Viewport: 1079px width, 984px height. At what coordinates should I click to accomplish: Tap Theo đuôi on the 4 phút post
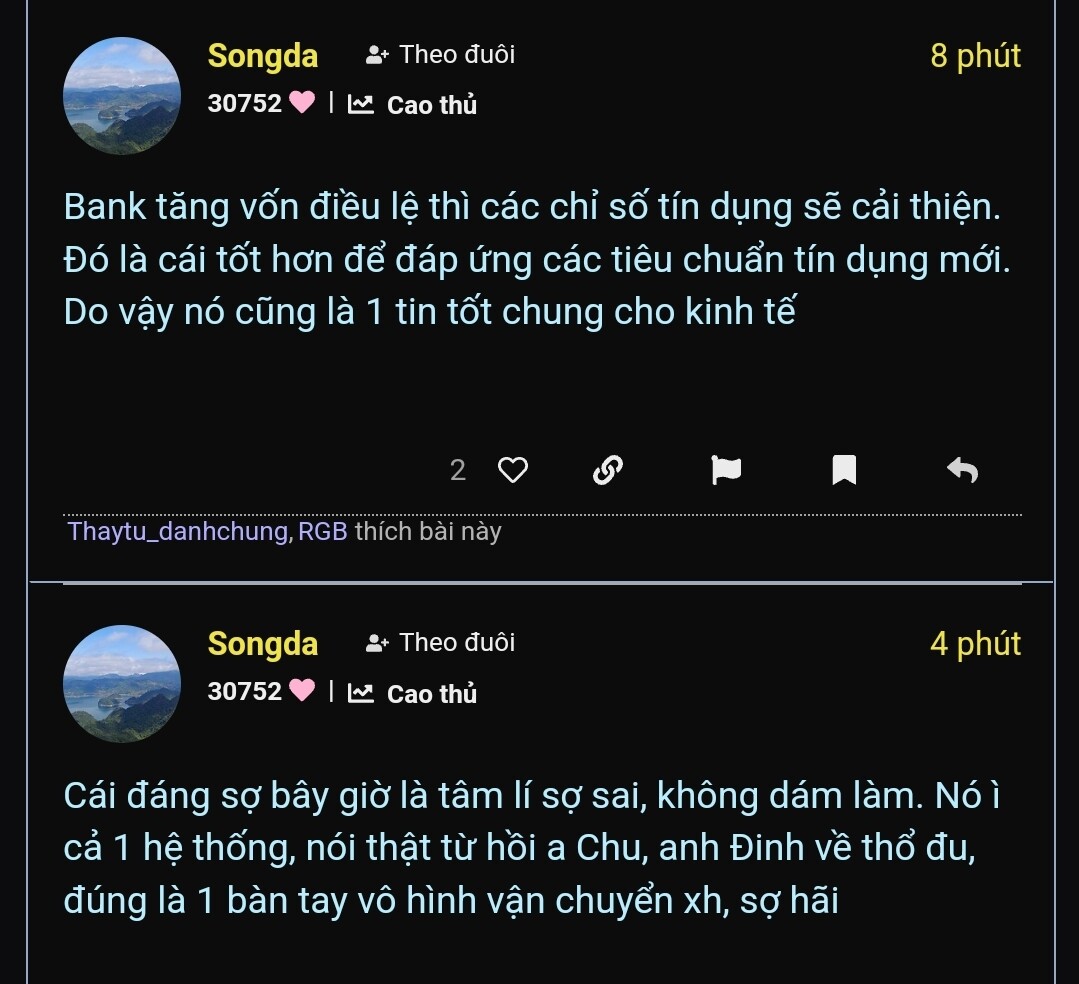441,643
